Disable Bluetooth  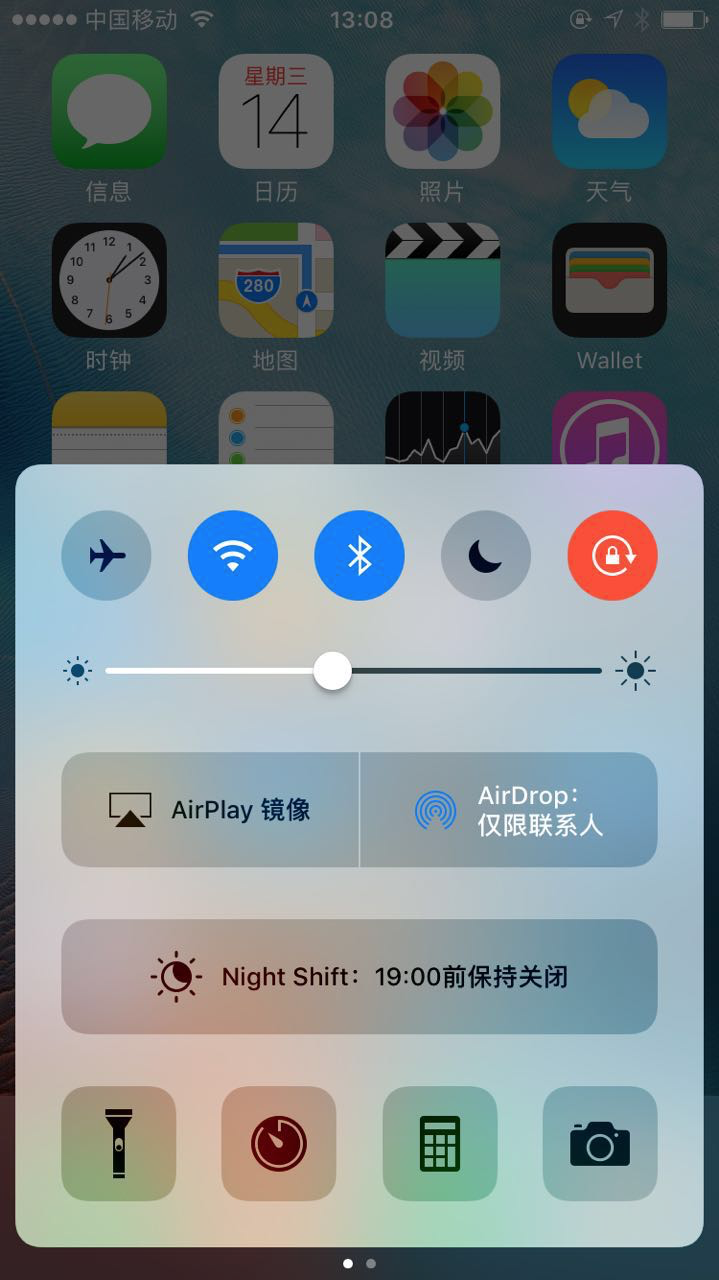359,555
